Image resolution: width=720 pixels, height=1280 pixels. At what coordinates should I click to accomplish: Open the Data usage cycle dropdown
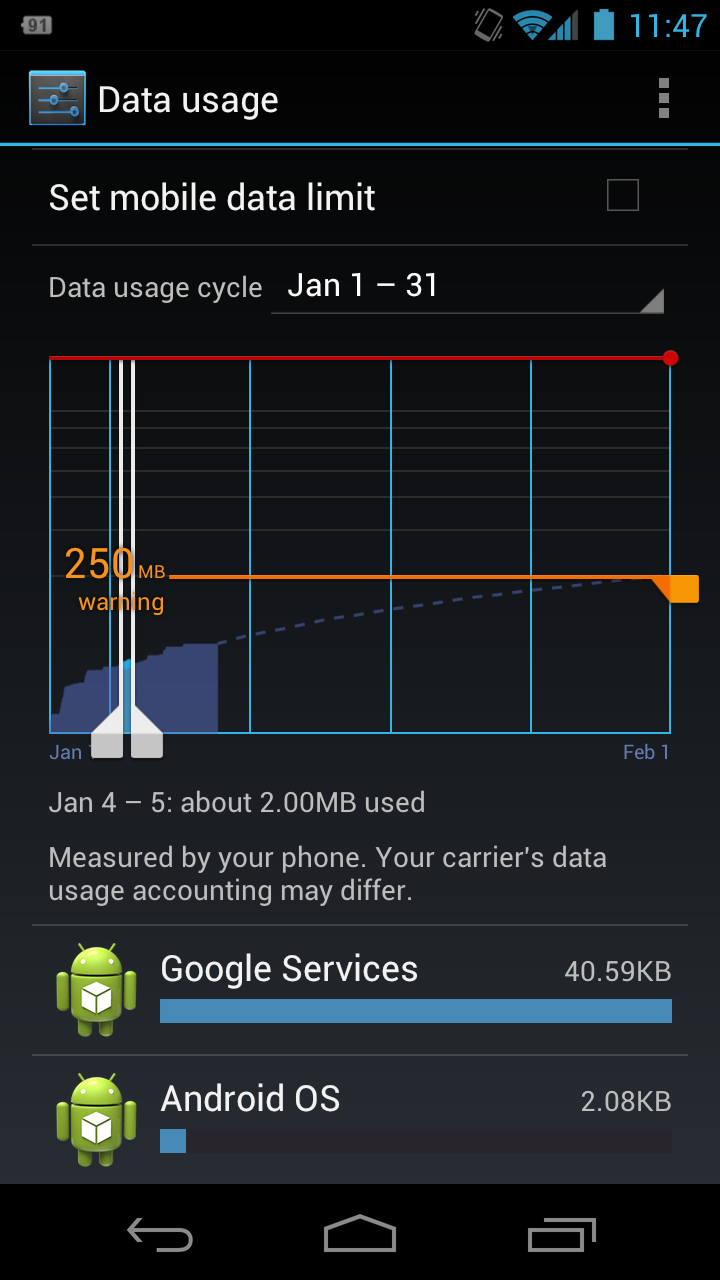468,287
